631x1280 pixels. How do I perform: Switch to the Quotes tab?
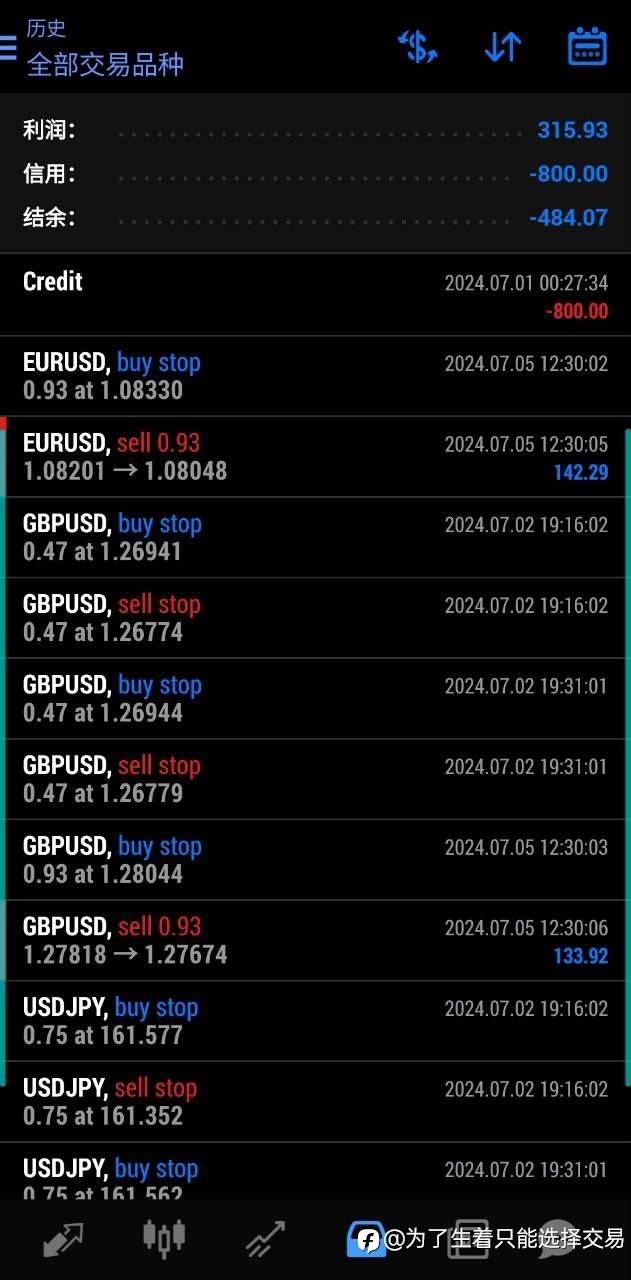point(62,1239)
